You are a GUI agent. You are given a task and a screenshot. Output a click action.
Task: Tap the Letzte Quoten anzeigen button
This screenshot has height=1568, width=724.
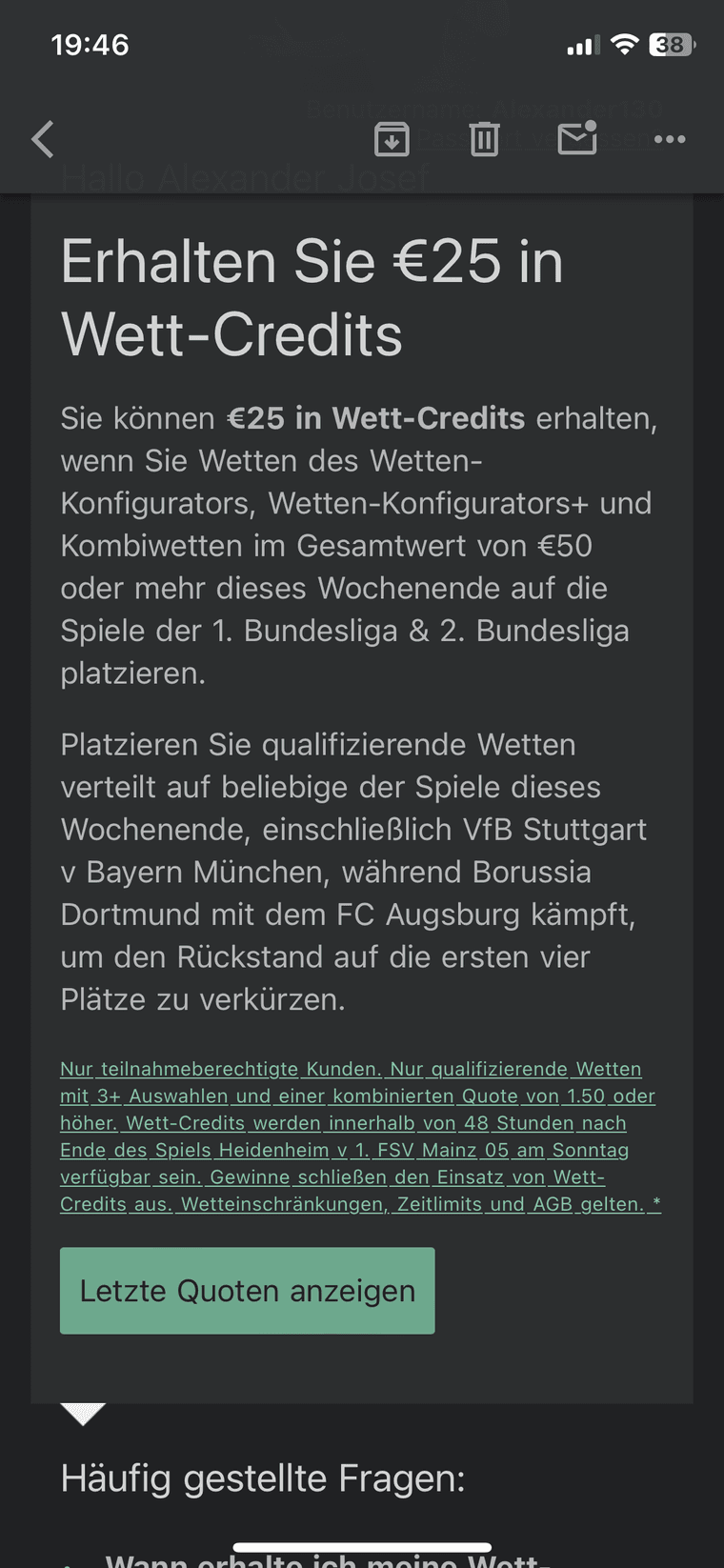point(248,1291)
